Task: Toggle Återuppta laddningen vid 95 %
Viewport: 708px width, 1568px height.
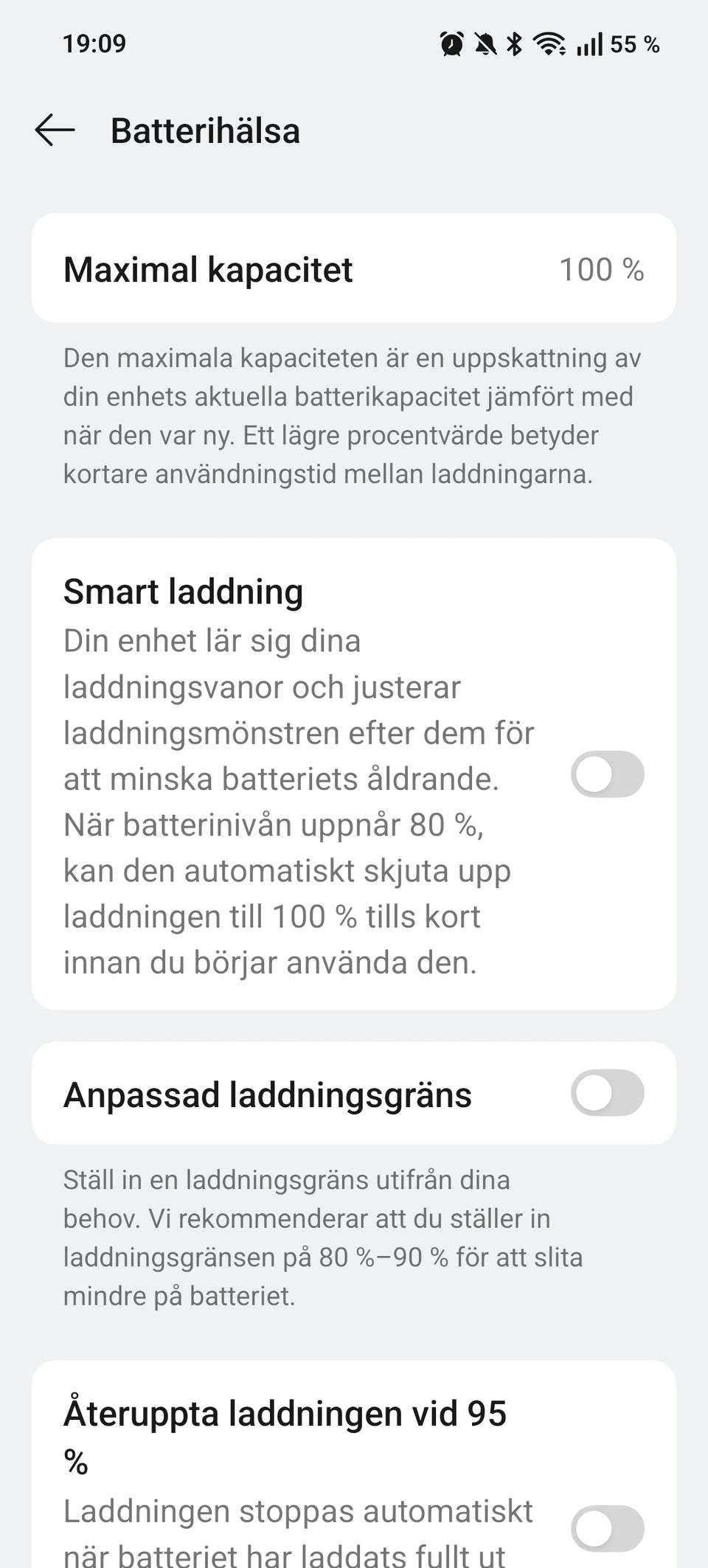Action: (x=607, y=1528)
